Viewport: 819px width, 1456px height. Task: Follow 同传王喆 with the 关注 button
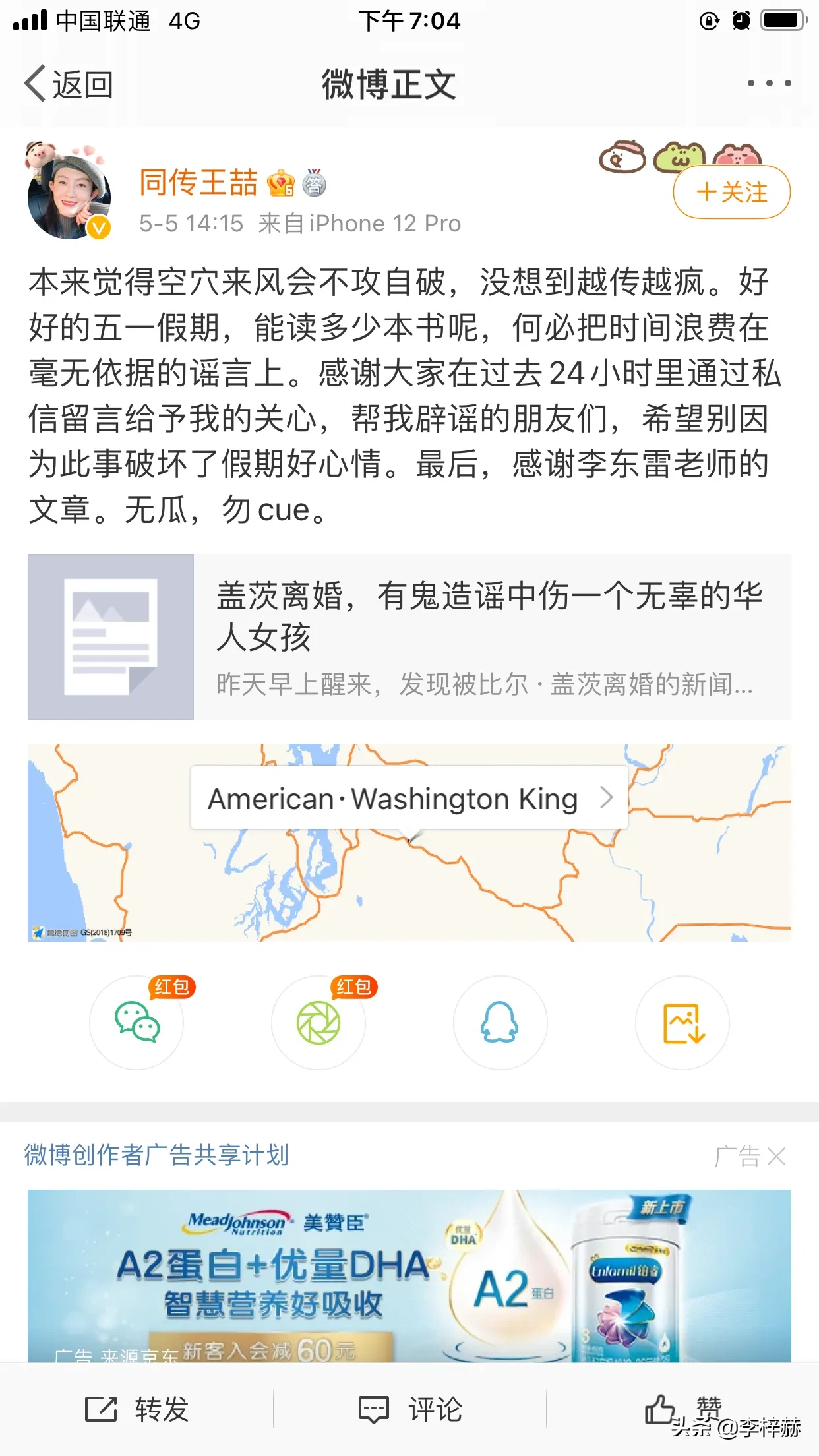731,193
